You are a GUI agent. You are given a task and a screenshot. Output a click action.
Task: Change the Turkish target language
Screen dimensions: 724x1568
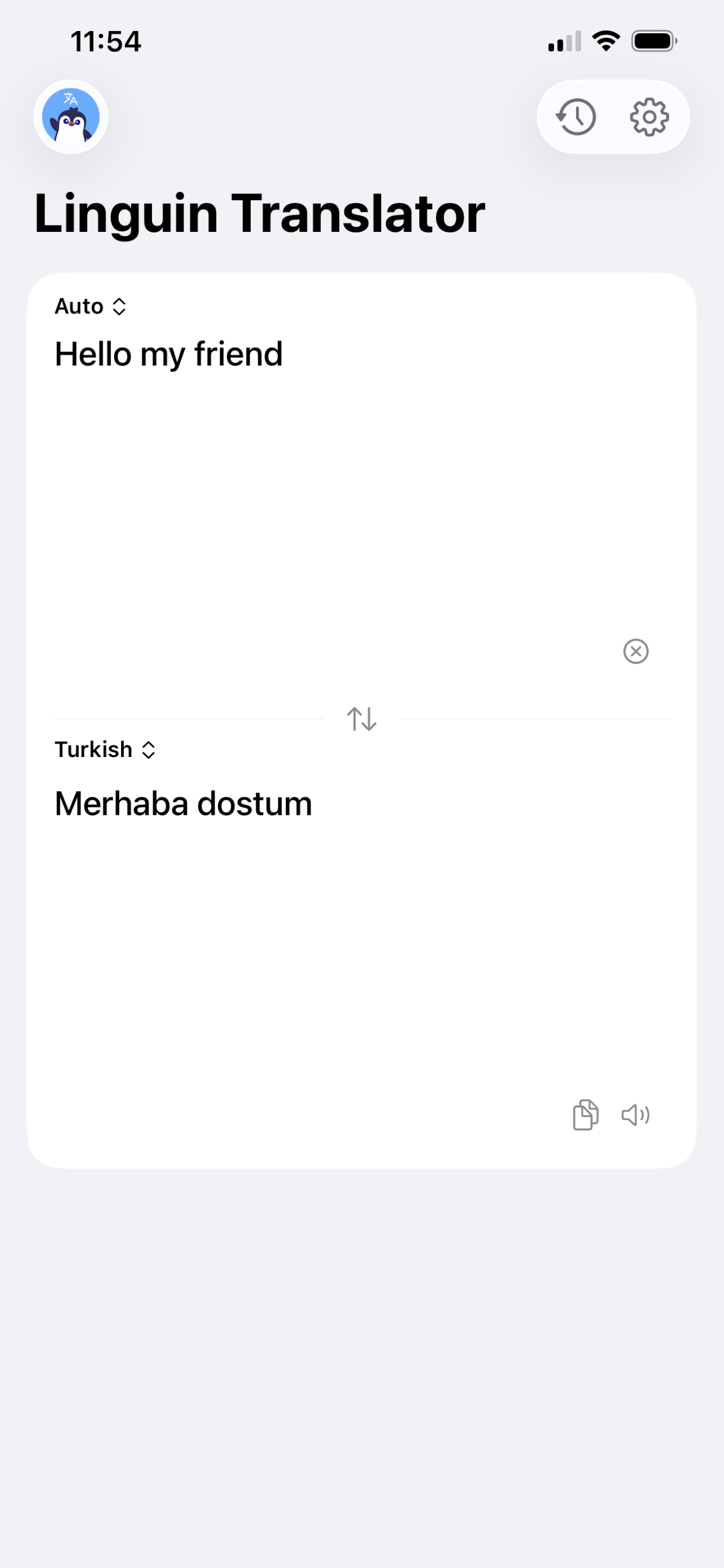pyautogui.click(x=105, y=750)
